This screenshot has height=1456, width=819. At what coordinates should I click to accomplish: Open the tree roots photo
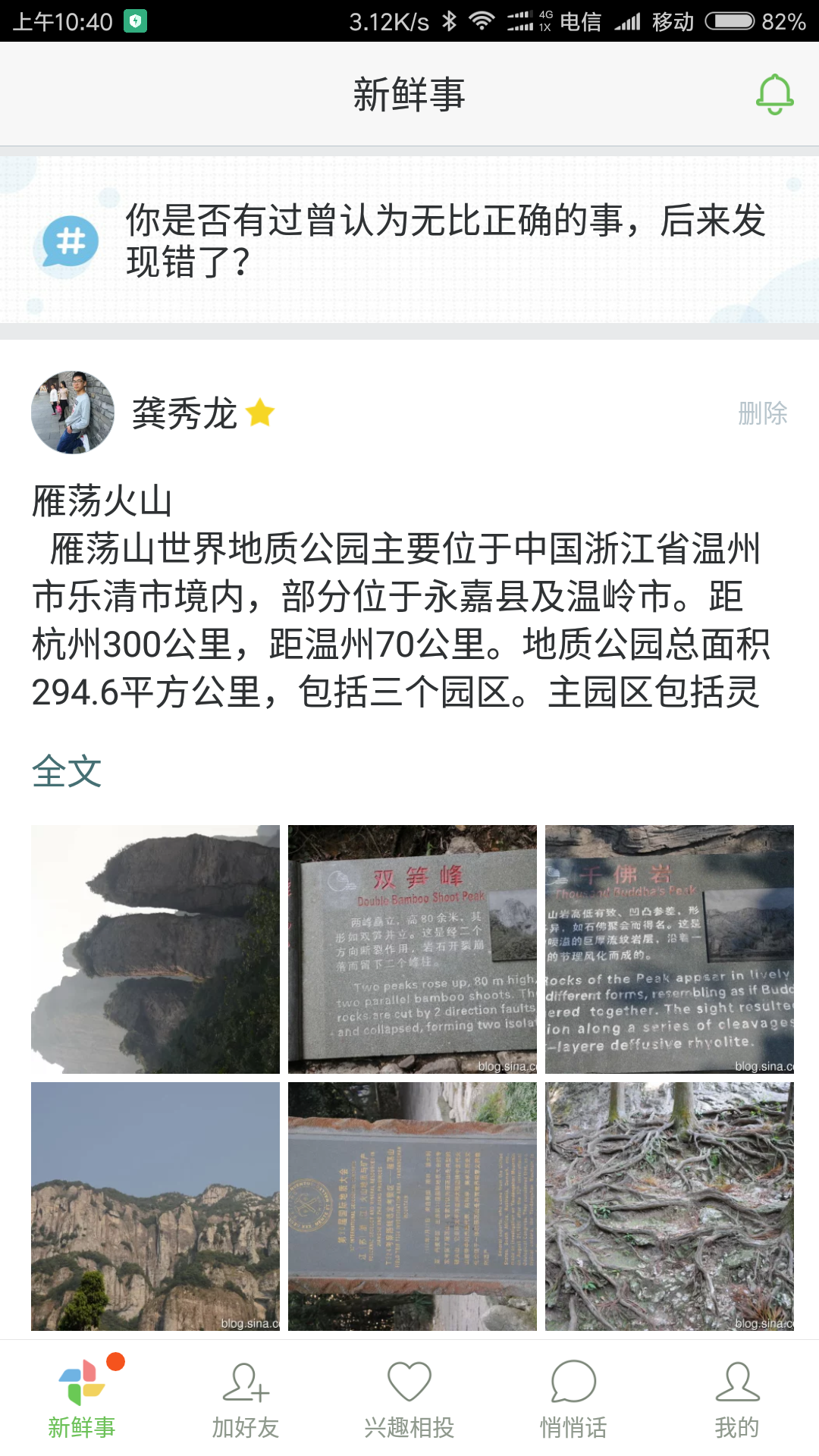point(669,1206)
